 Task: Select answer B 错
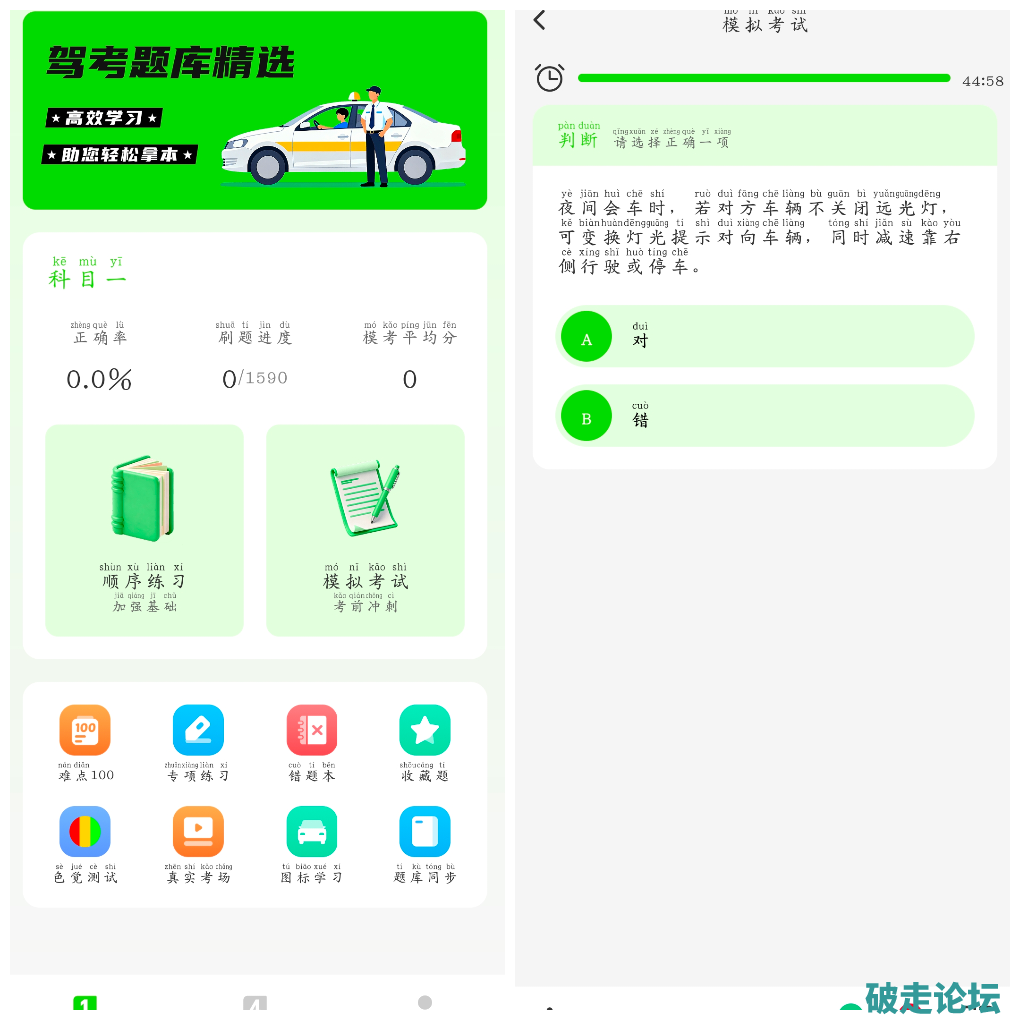764,416
